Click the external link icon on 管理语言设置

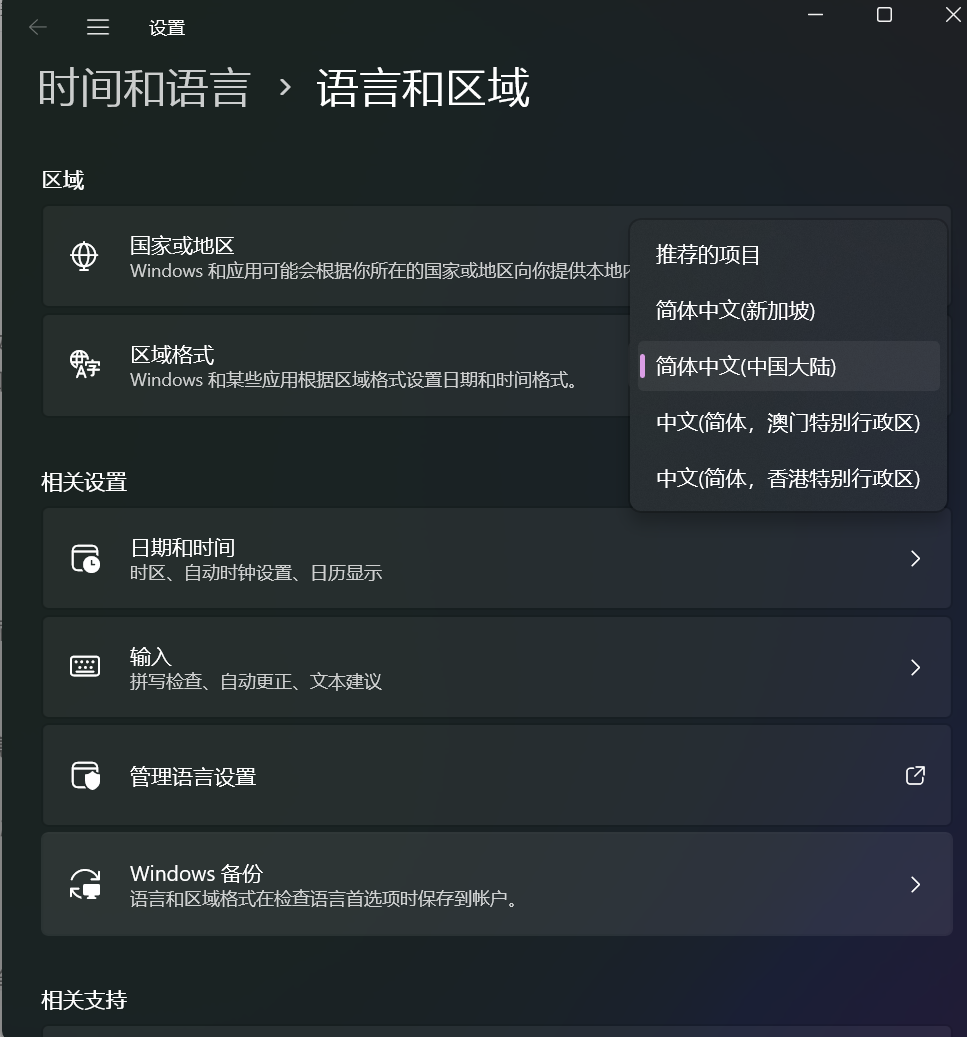click(x=914, y=775)
